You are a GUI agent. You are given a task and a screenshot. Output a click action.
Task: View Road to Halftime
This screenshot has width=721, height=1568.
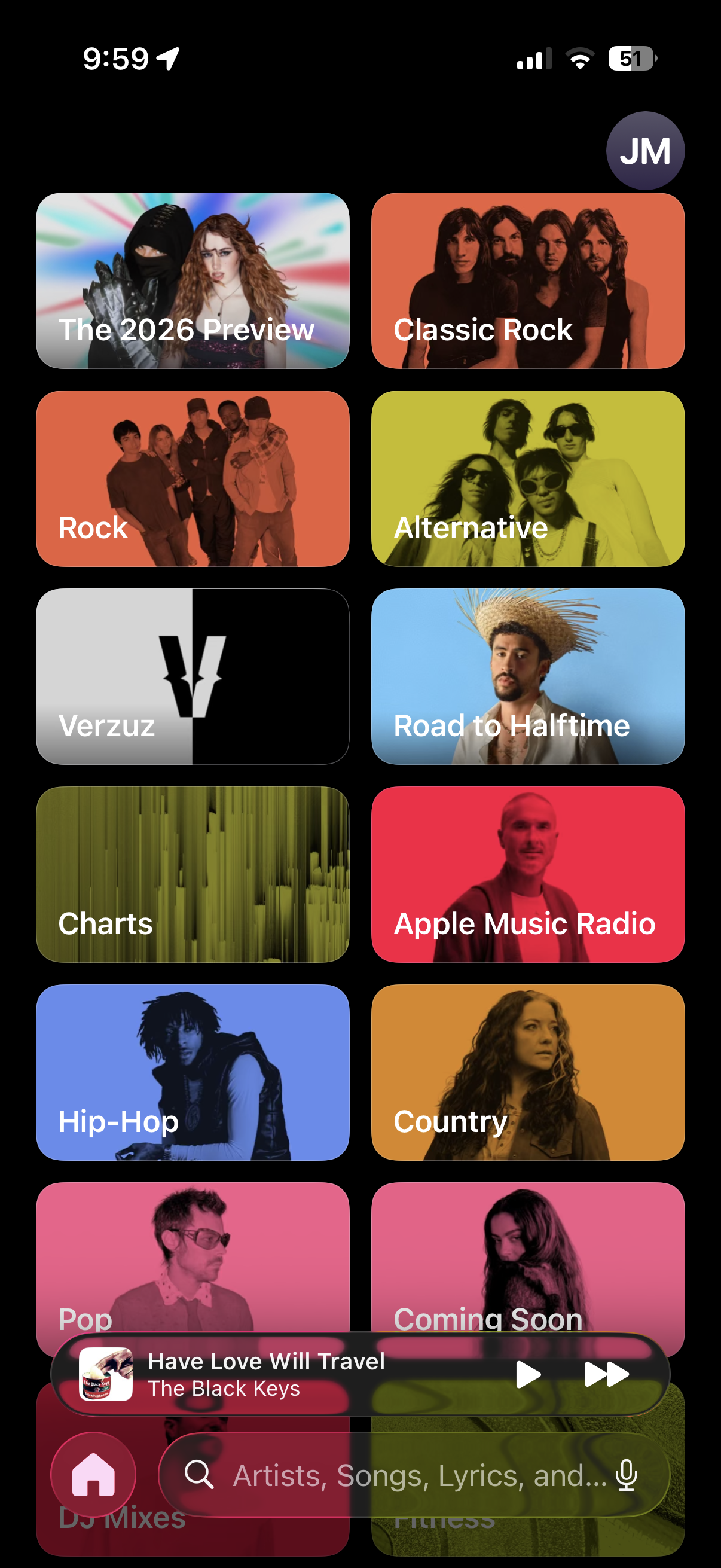coord(527,676)
